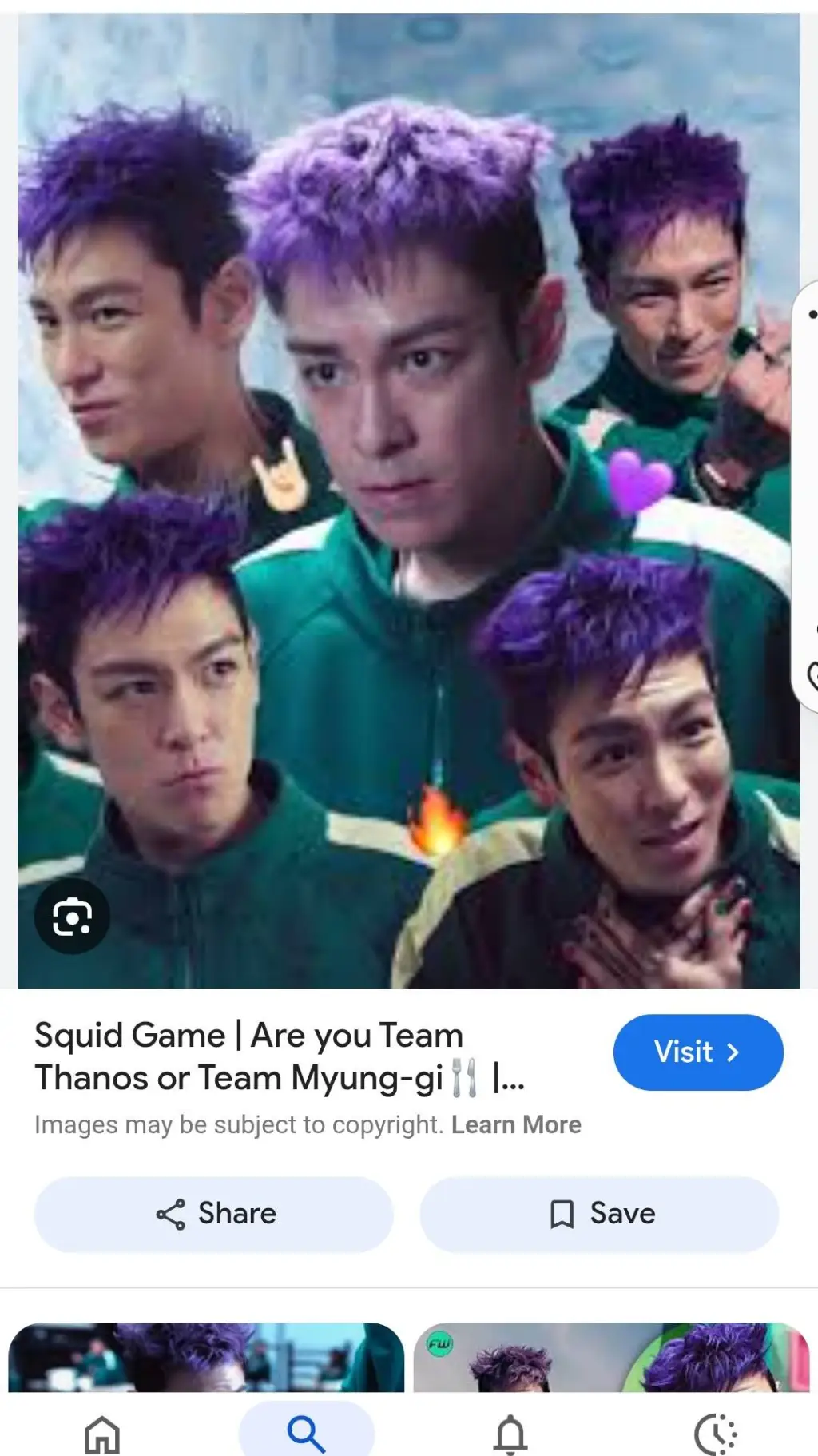Save this image to collections

[x=599, y=1213]
